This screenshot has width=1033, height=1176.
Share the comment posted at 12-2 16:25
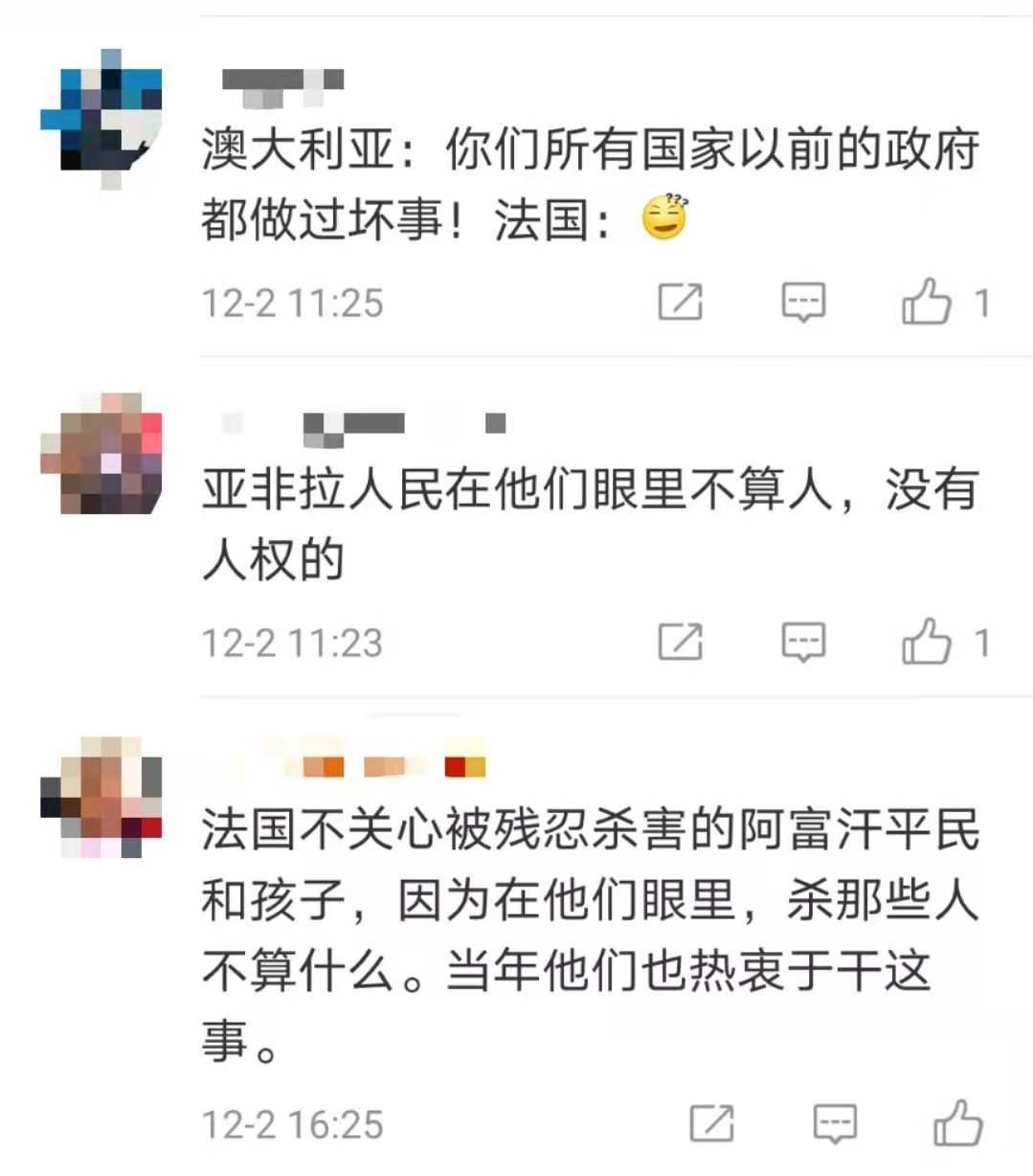tap(711, 1122)
